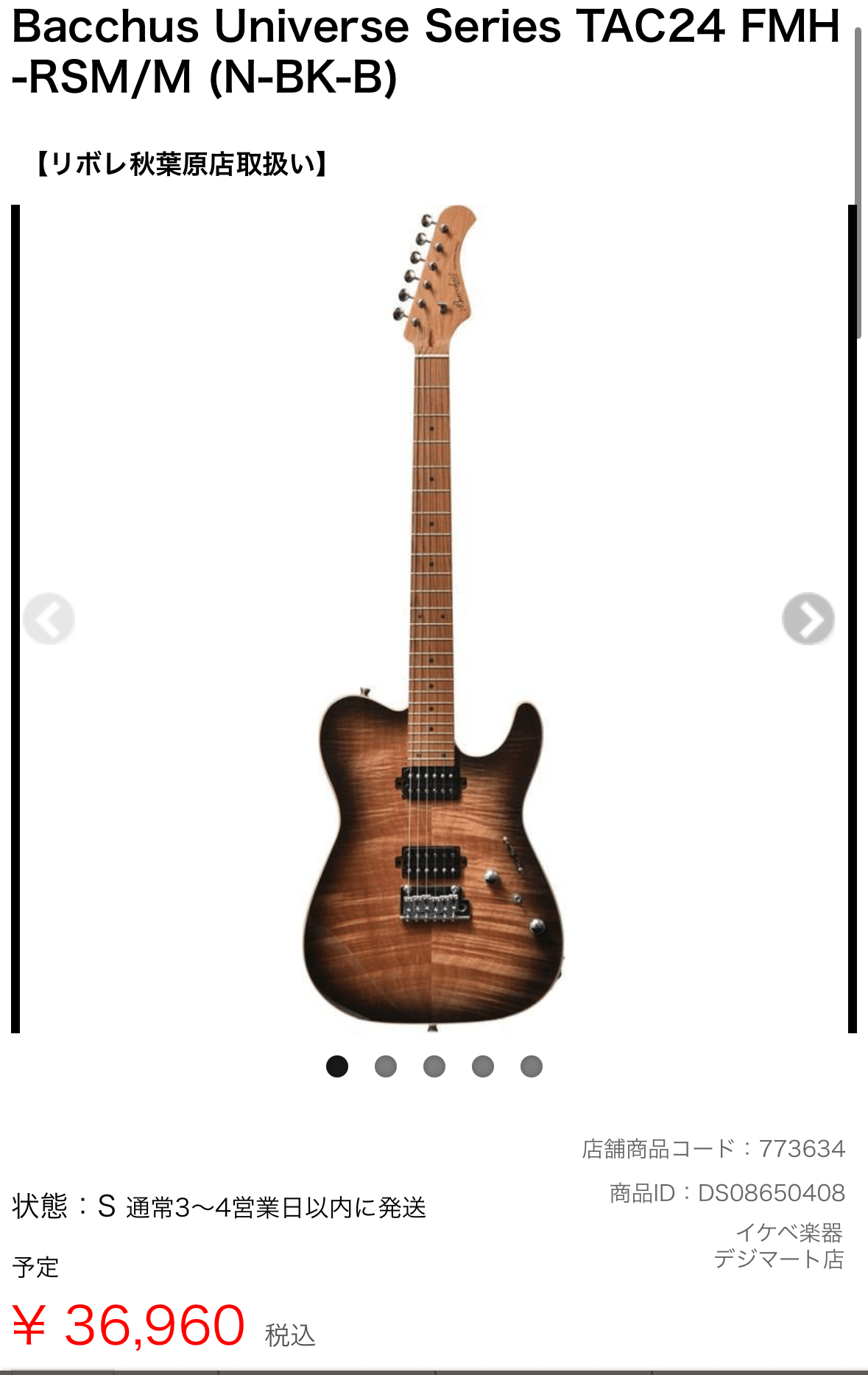
Task: Jump to the fifth photo dot
Action: (532, 1066)
